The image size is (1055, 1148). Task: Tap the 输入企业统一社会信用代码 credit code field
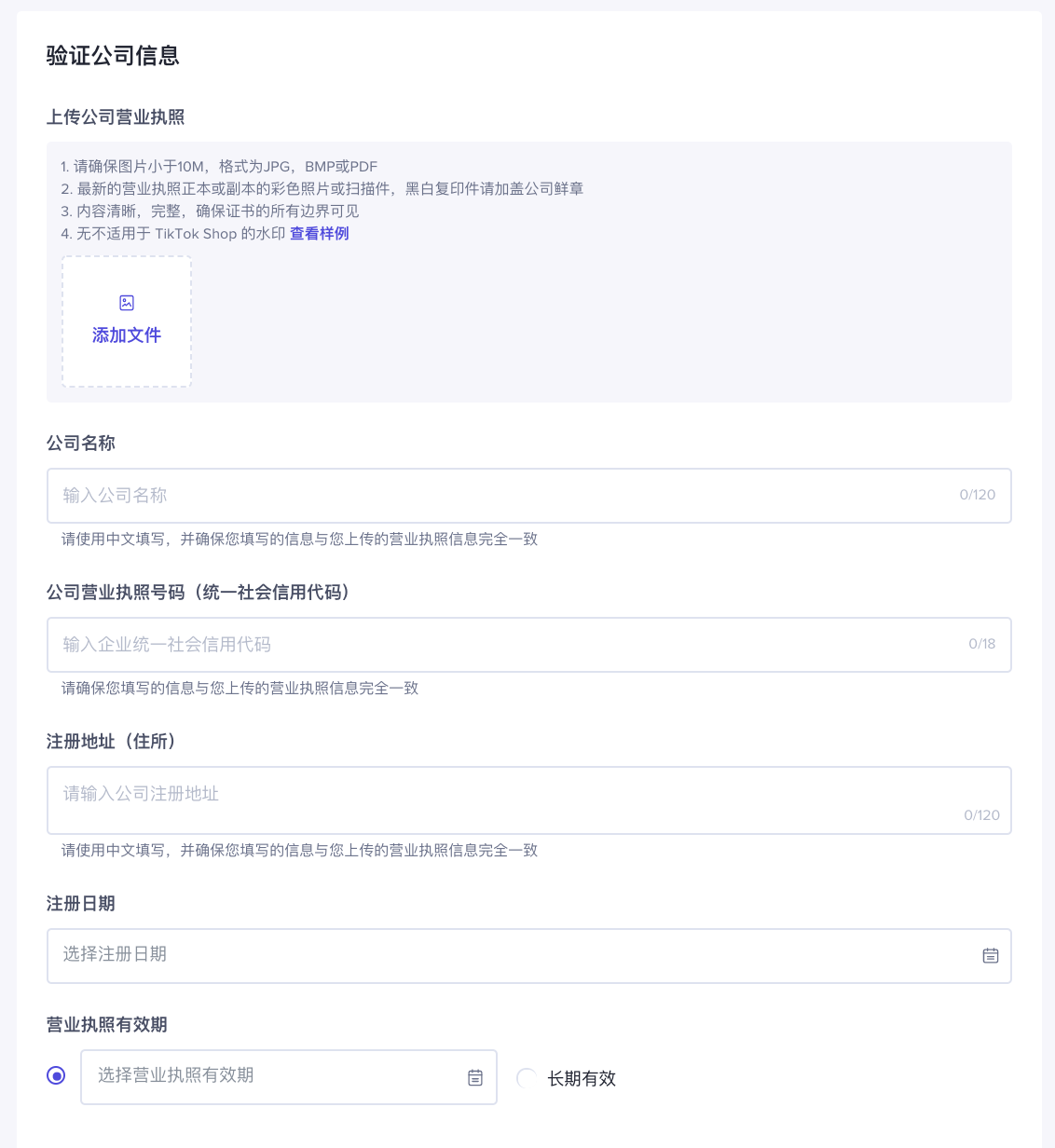pyautogui.click(x=503, y=645)
